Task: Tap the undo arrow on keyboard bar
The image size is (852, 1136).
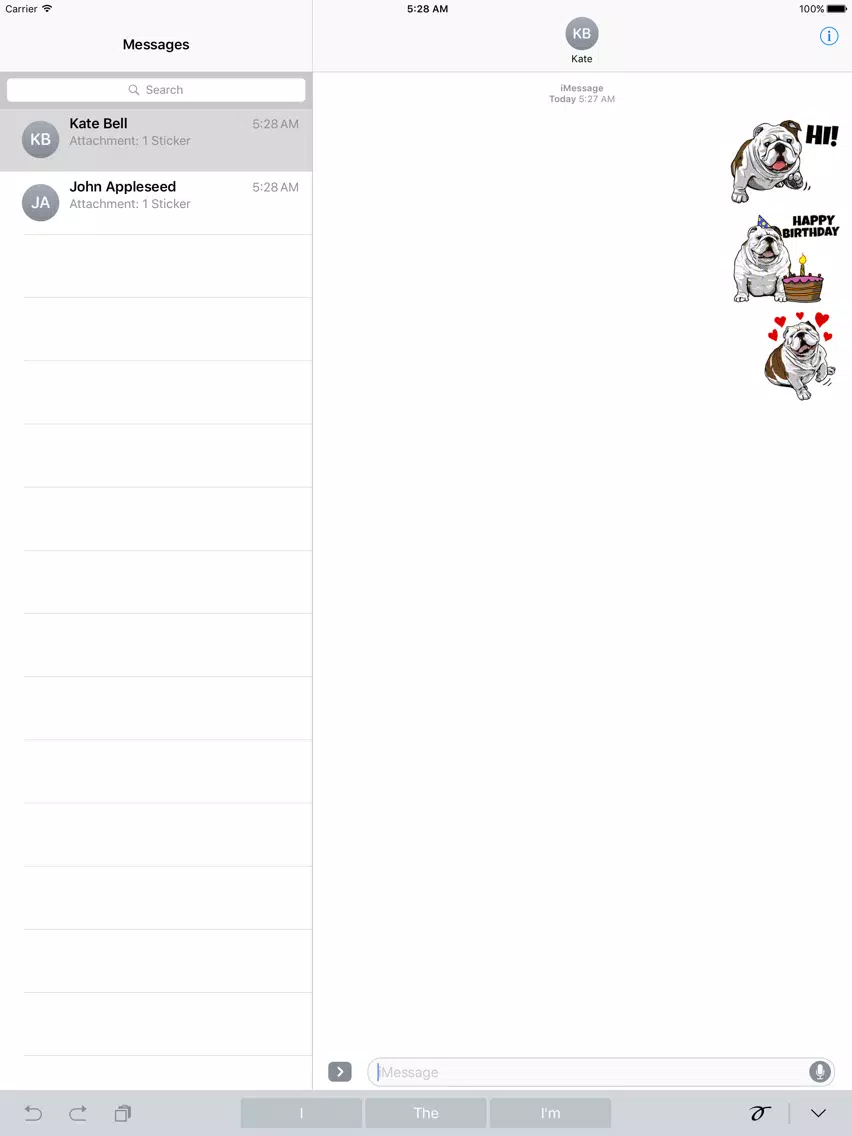Action: pos(33,1113)
